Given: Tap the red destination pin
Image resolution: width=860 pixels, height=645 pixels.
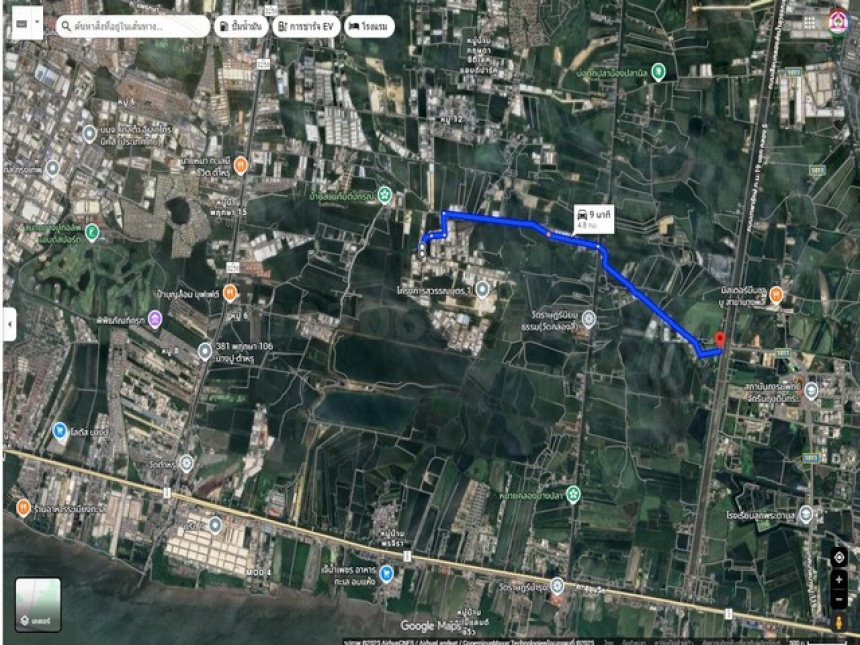Looking at the screenshot, I should (720, 342).
